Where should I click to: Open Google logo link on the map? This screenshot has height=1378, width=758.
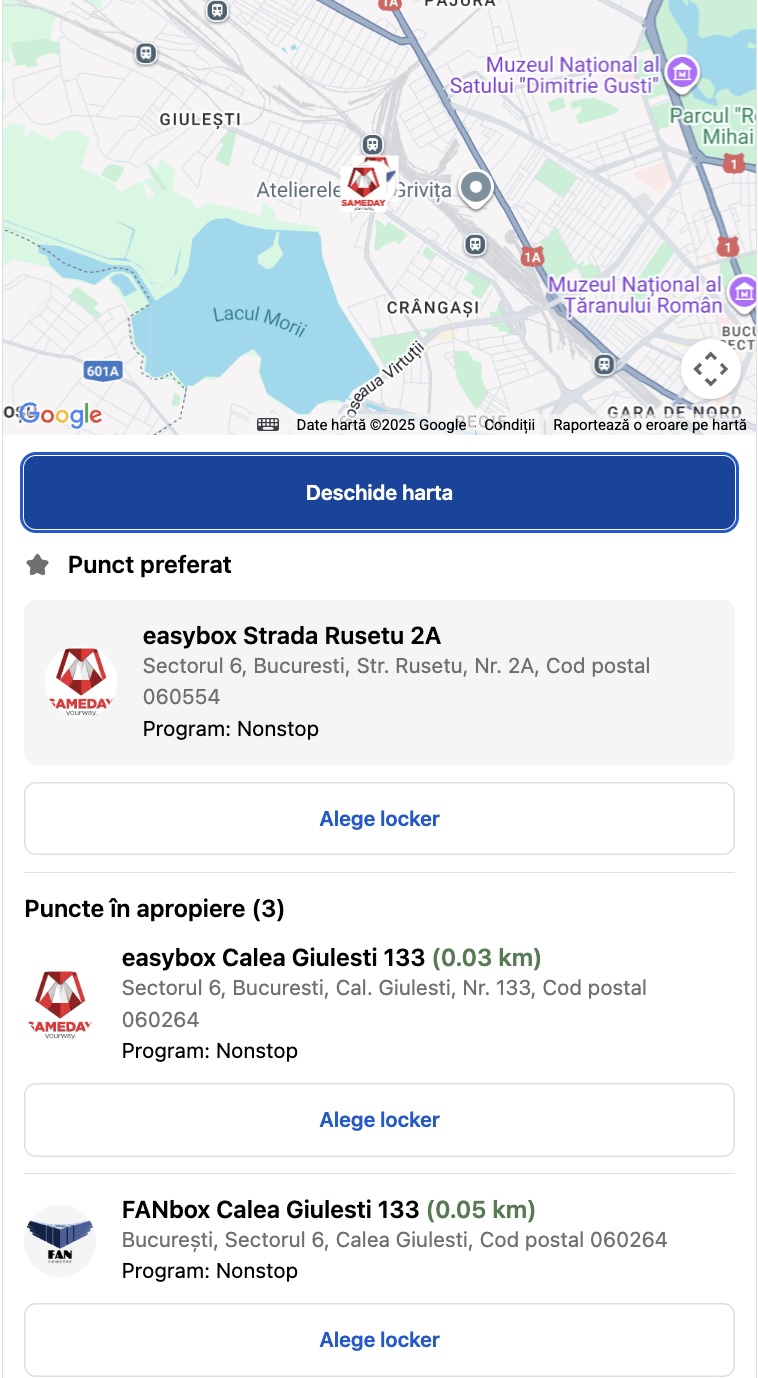pyautogui.click(x=61, y=415)
